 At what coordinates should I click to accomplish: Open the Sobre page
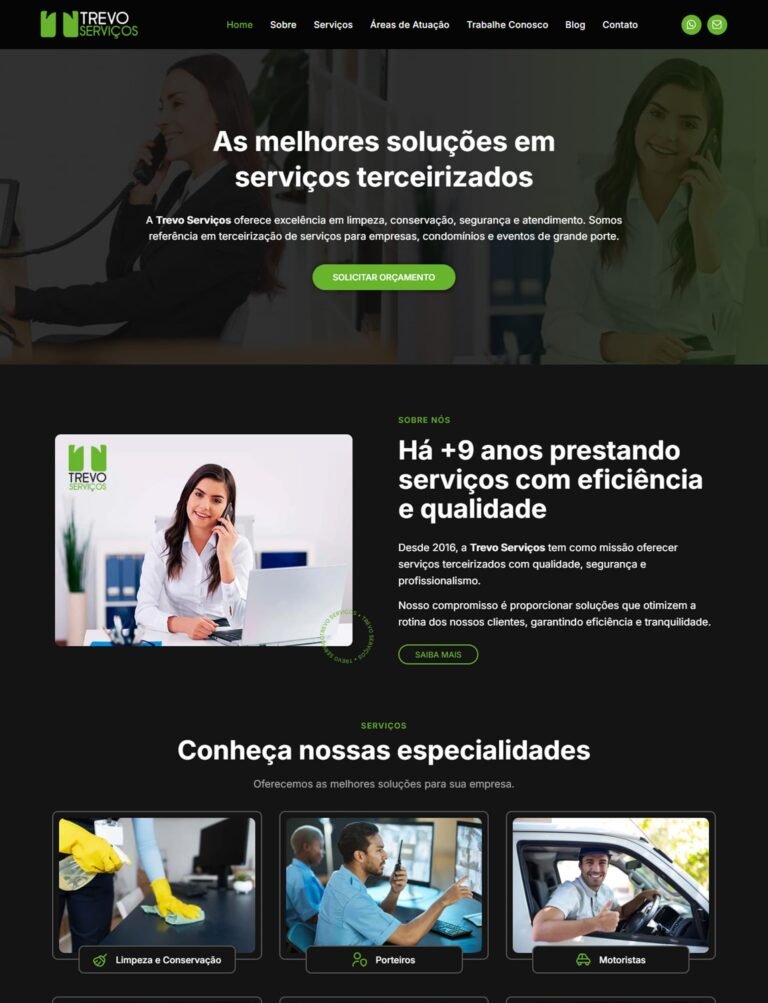(283, 25)
